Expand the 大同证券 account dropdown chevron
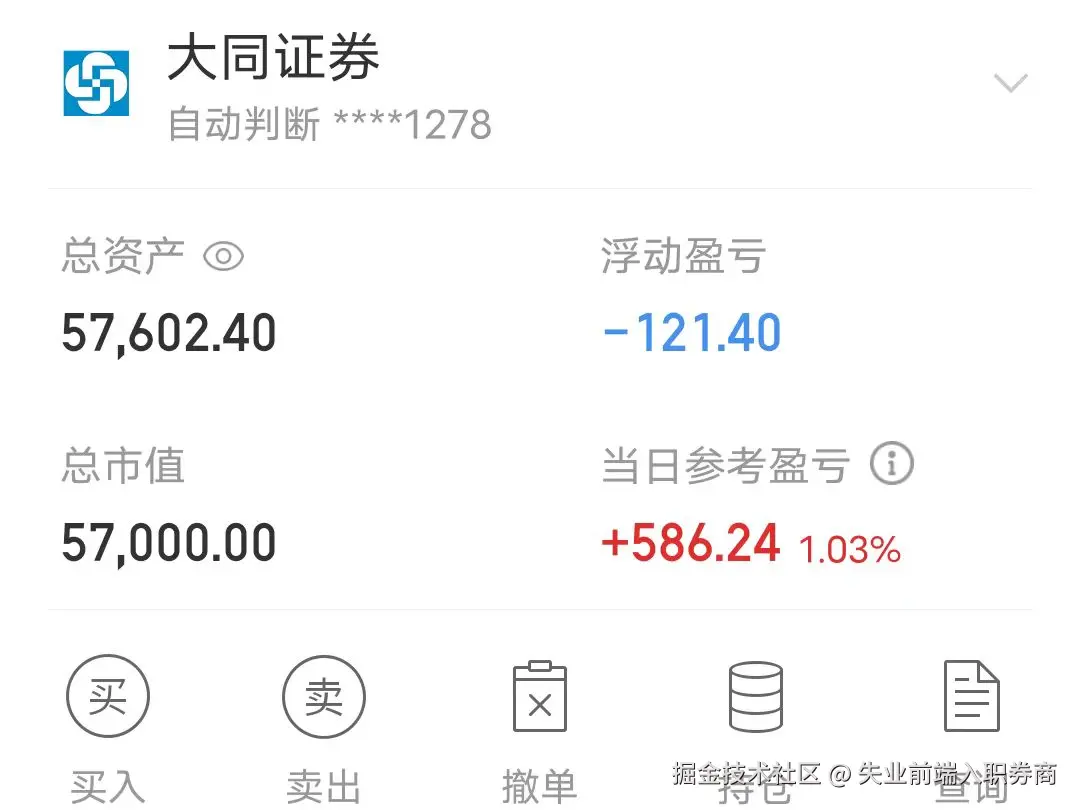The width and height of the screenshot is (1080, 810). coord(1010,83)
